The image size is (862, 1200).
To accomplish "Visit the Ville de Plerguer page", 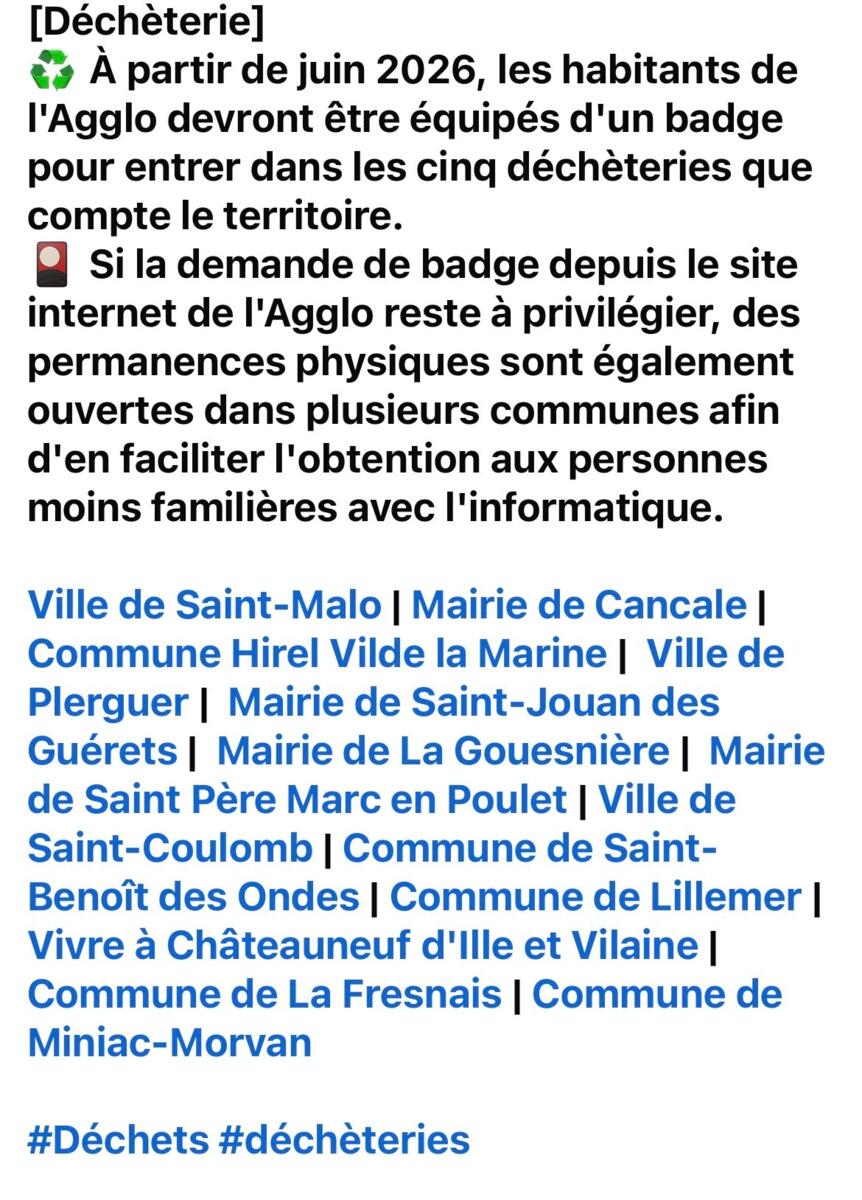I will point(107,703).
